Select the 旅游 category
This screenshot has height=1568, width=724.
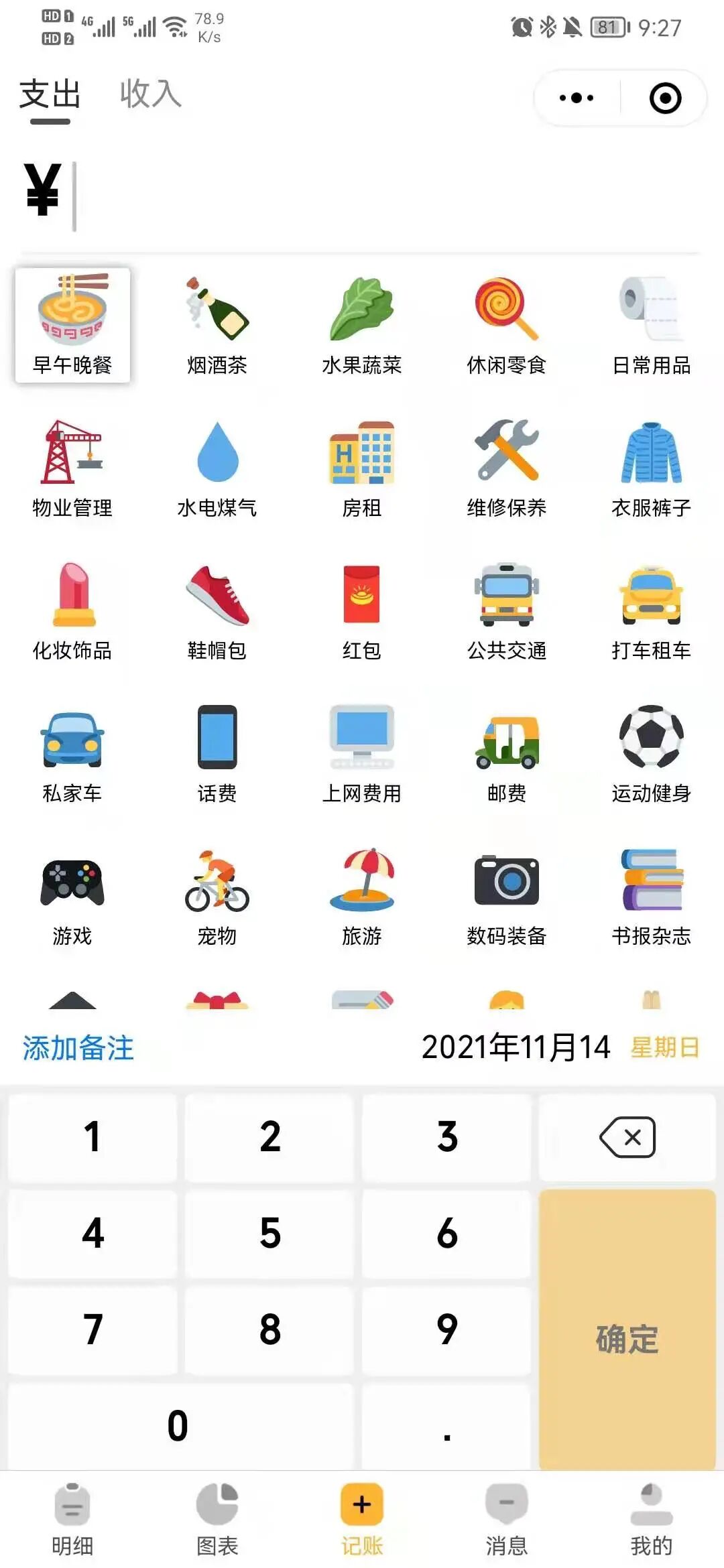[x=362, y=897]
